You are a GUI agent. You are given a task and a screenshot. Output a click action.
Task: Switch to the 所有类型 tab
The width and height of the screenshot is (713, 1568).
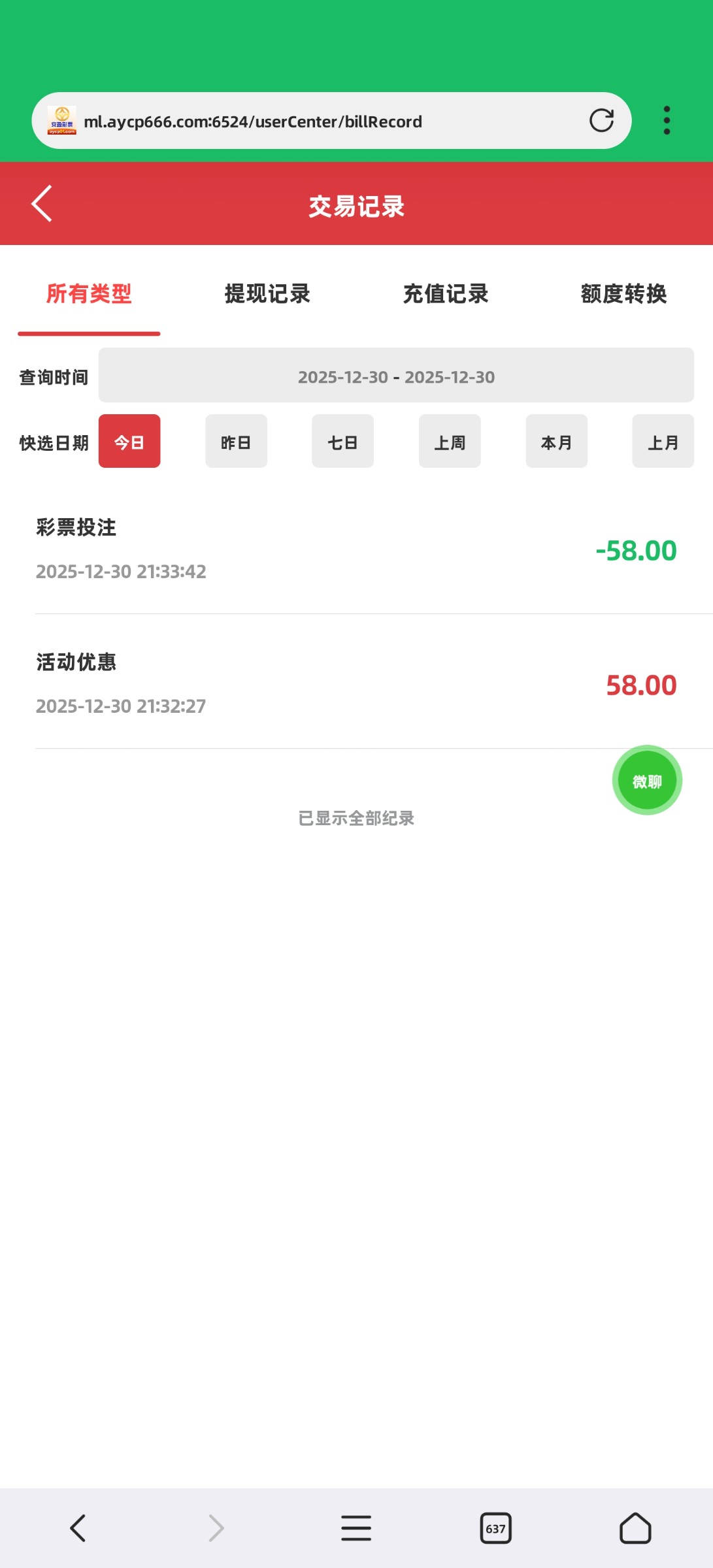[89, 294]
